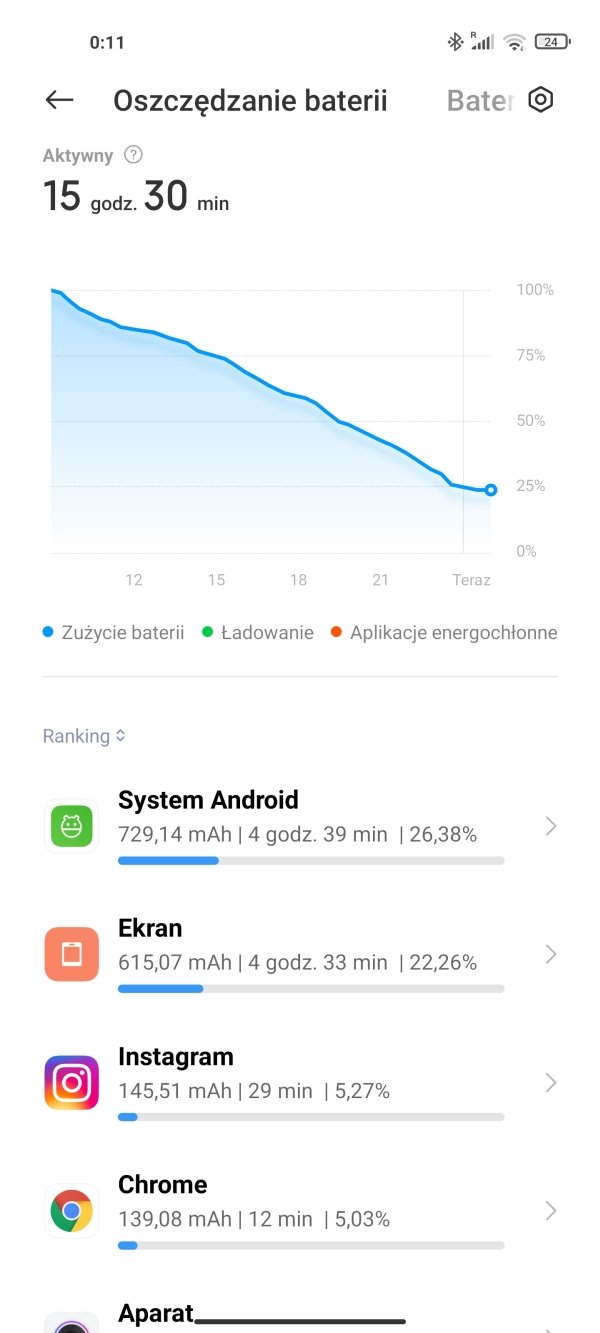Open System Android battery usage details
This screenshot has height=1333, width=600.
(300, 827)
